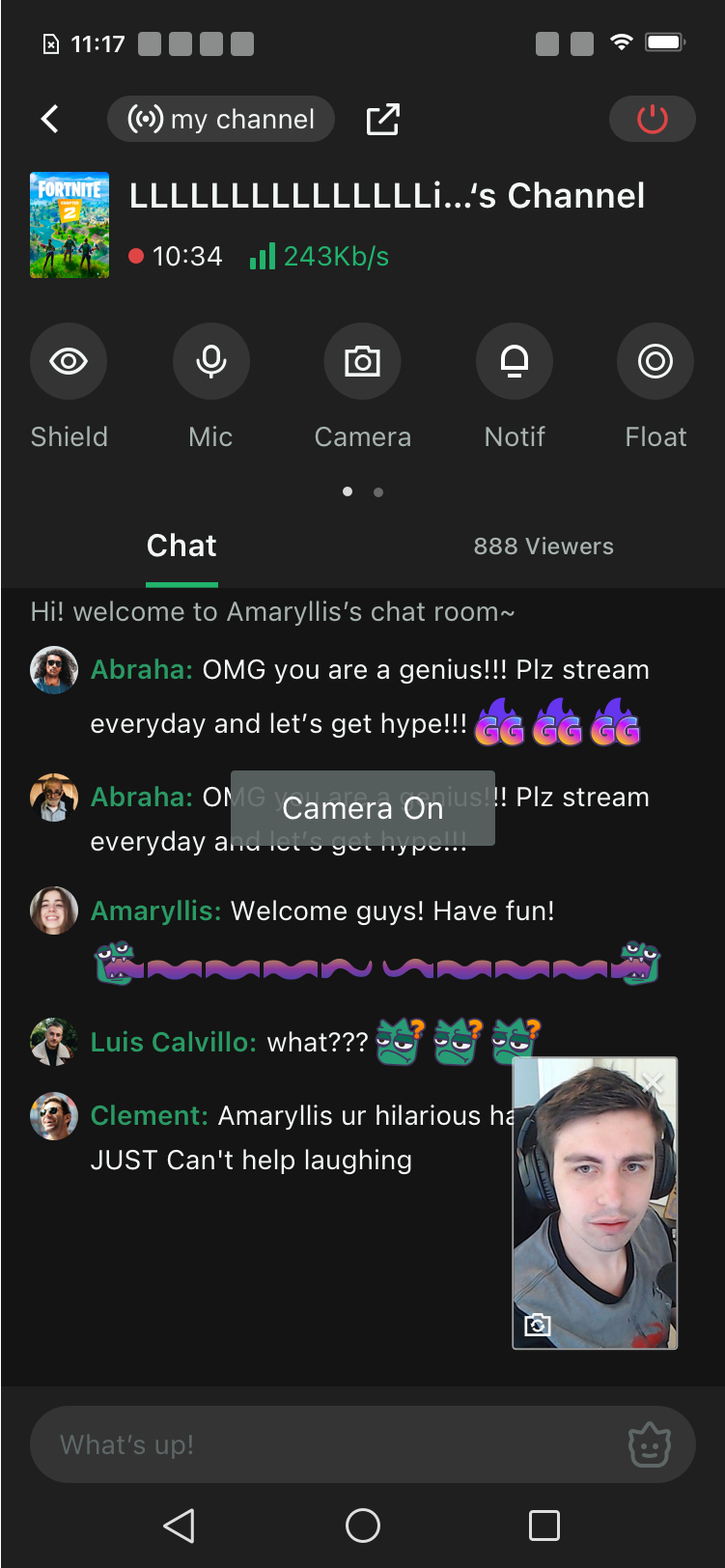The image size is (725, 1568).
Task: Tap the system home button
Action: pyautogui.click(x=362, y=1526)
